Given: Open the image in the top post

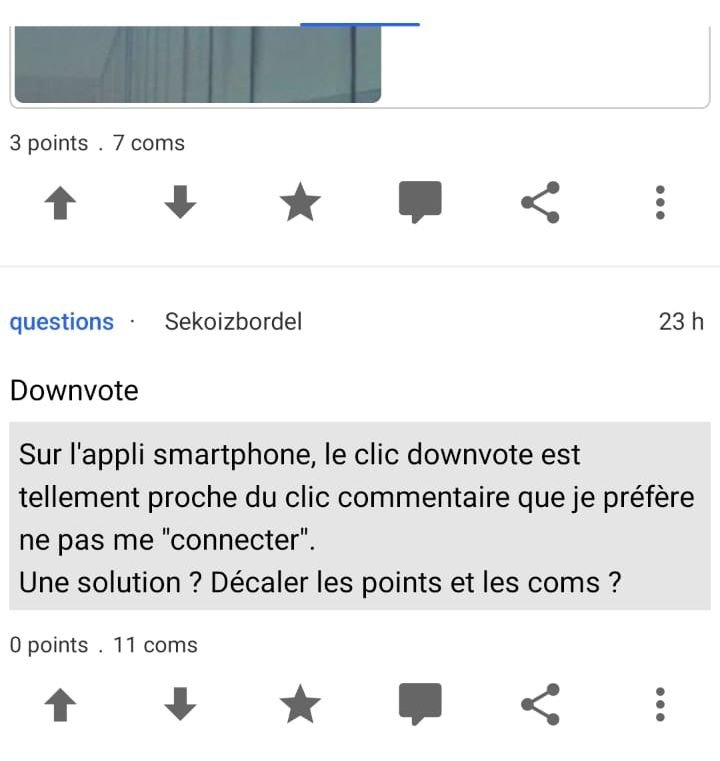Looking at the screenshot, I should pos(198,64).
